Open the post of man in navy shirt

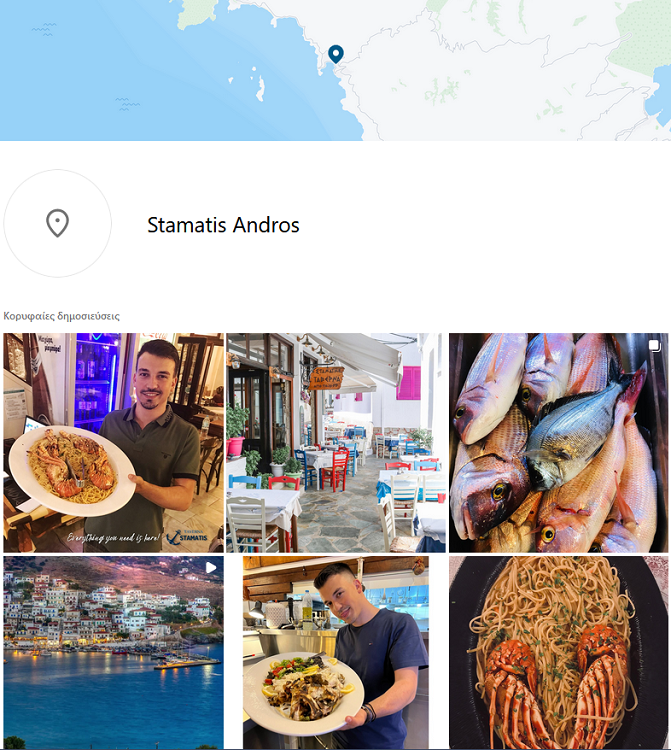point(336,652)
